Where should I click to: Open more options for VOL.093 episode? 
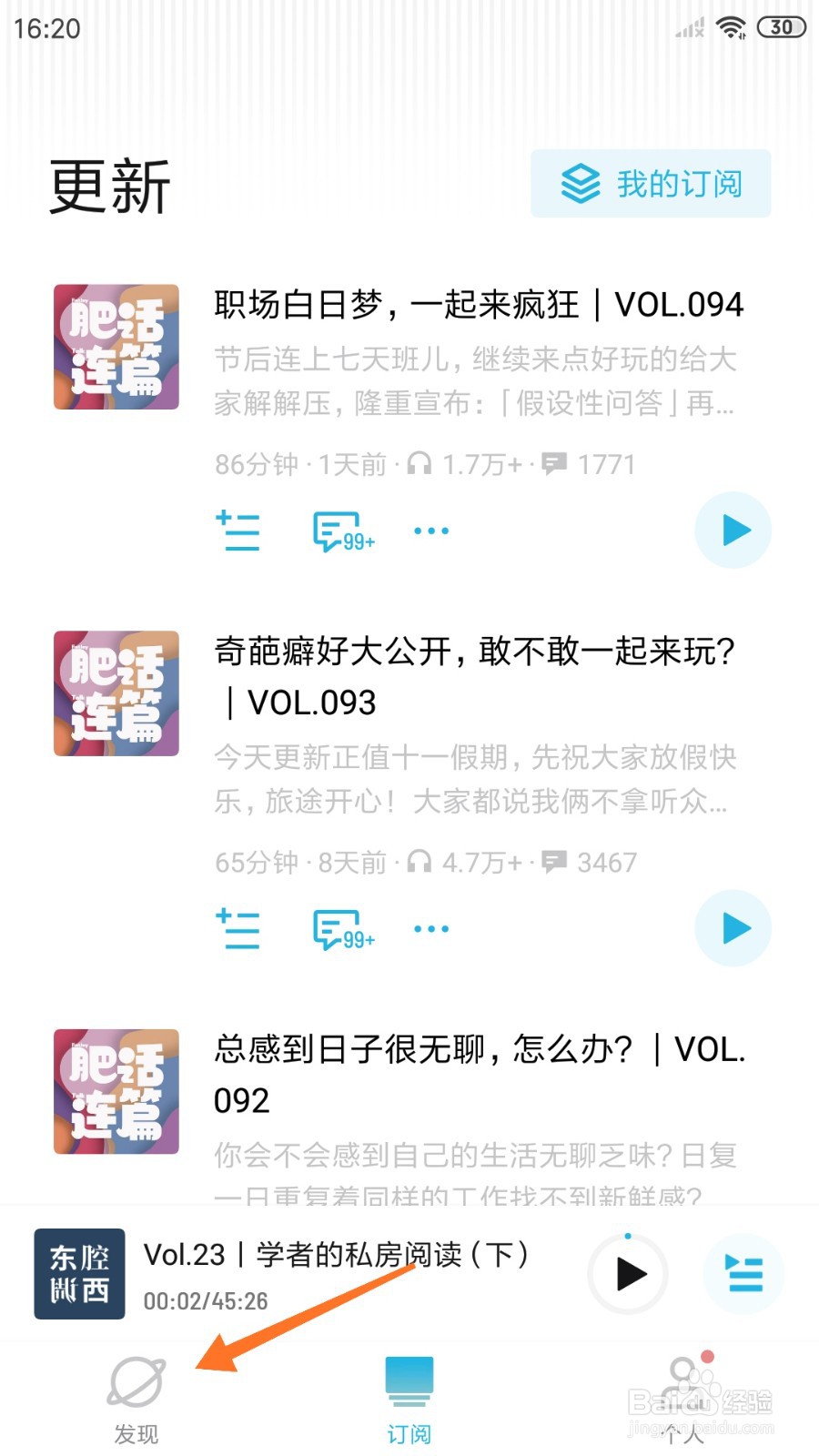[430, 928]
